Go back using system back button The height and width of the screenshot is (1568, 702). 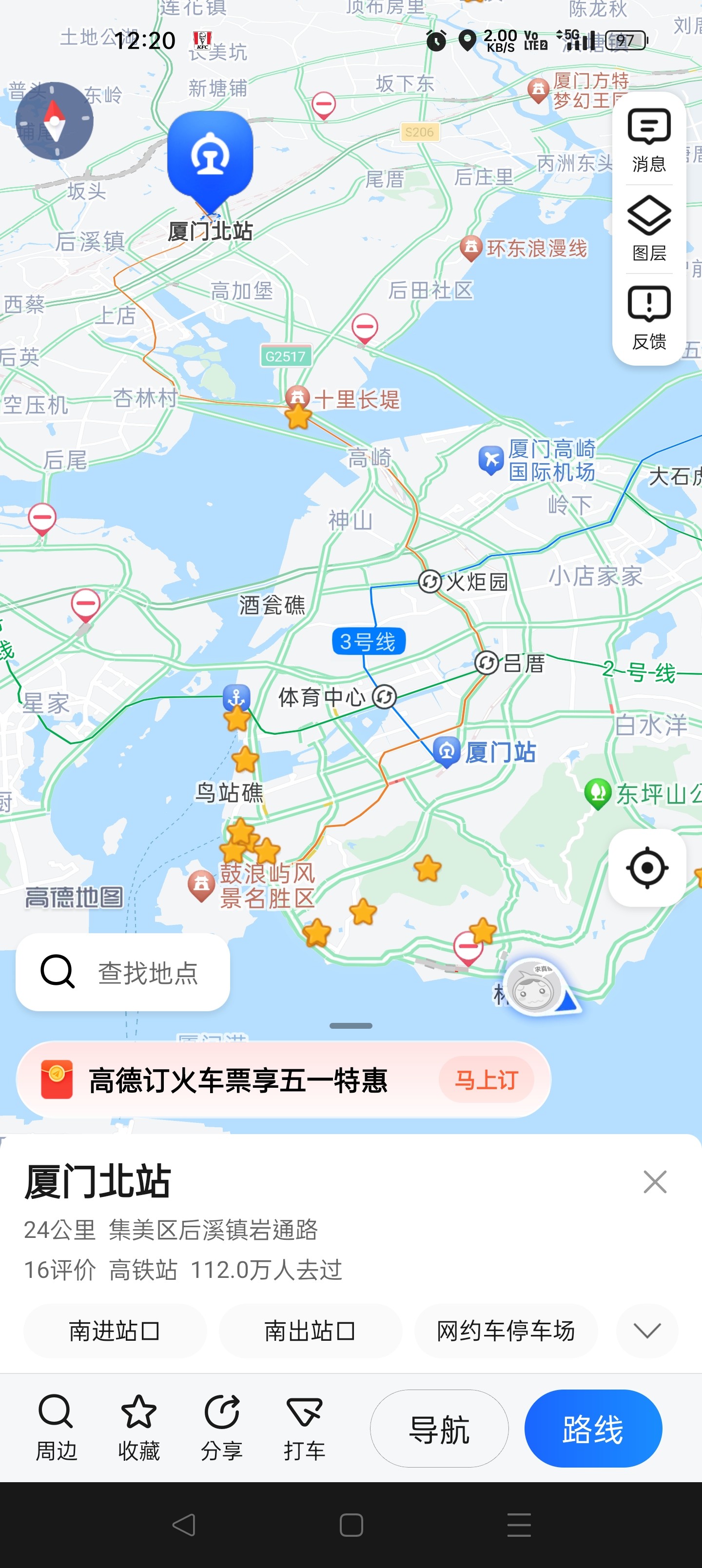coord(184,1525)
